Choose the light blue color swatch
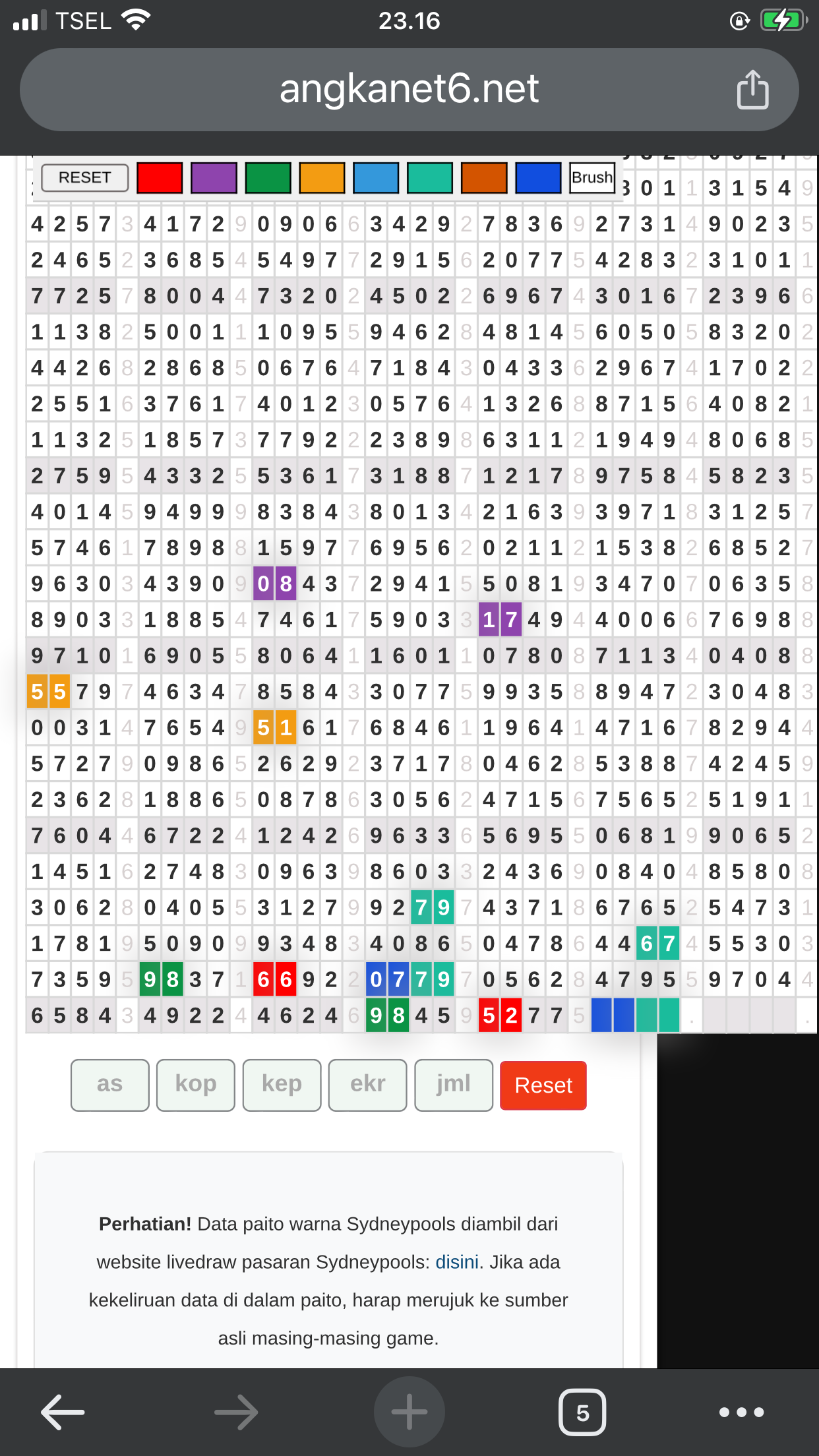This screenshot has height=1456, width=819. [x=376, y=178]
